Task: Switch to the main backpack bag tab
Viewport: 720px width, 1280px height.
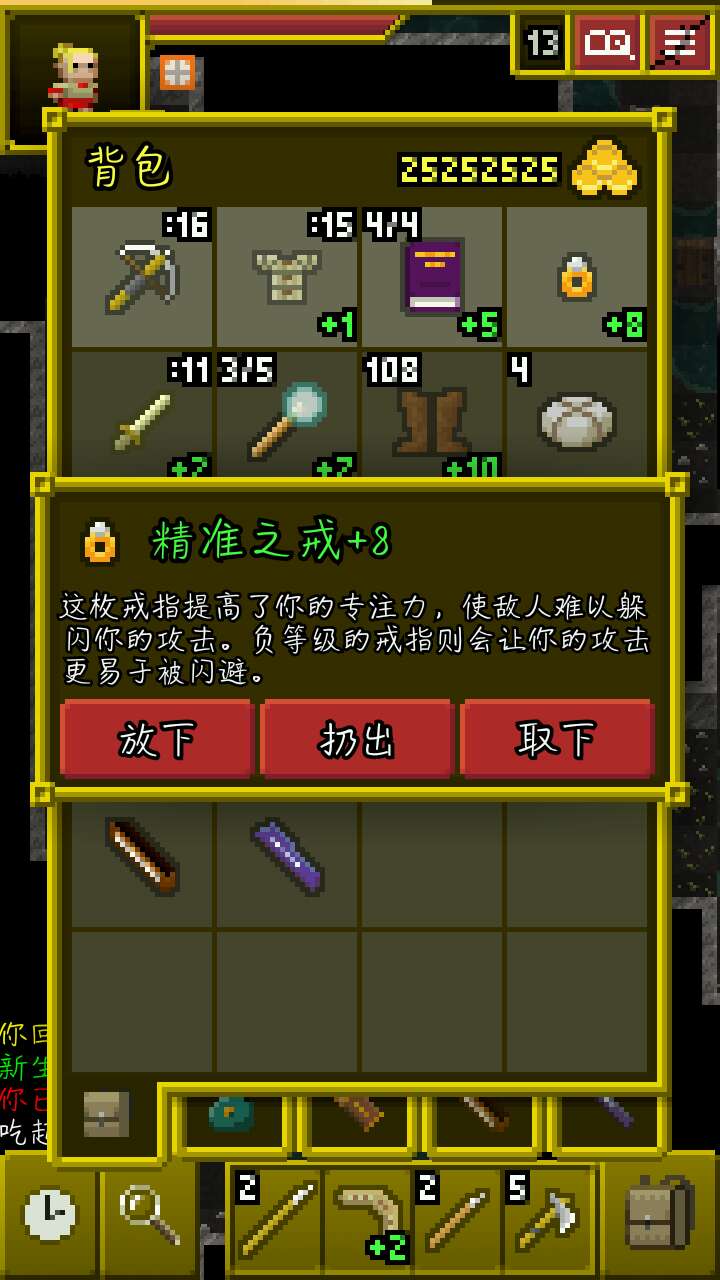Action: tap(106, 1113)
